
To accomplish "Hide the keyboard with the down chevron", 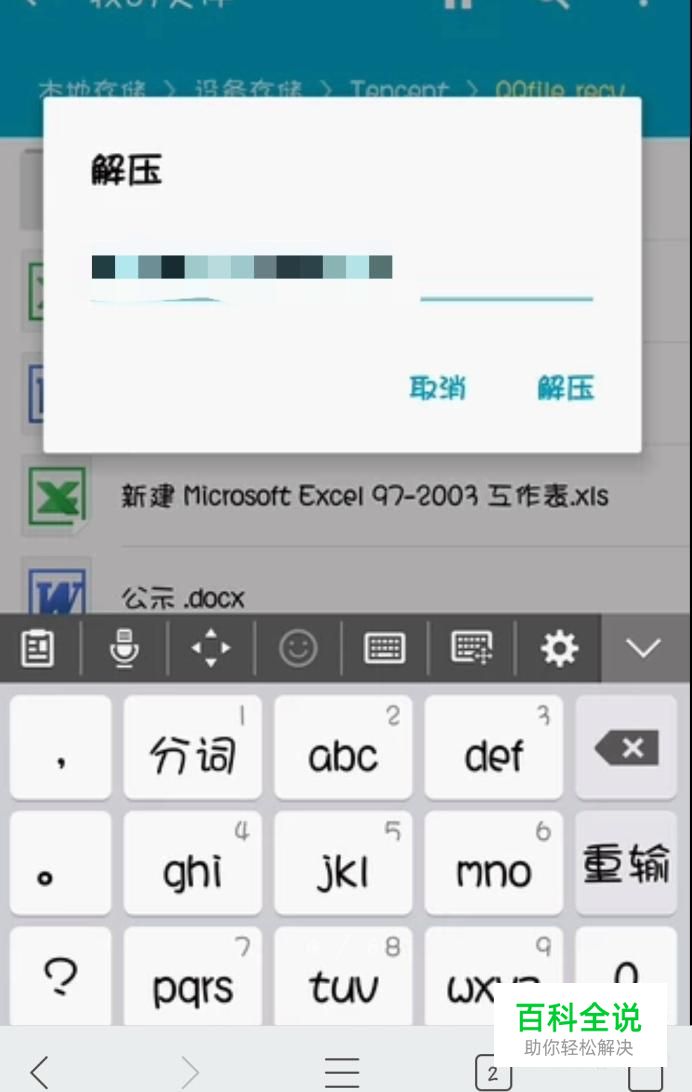I will pyautogui.click(x=644, y=648).
